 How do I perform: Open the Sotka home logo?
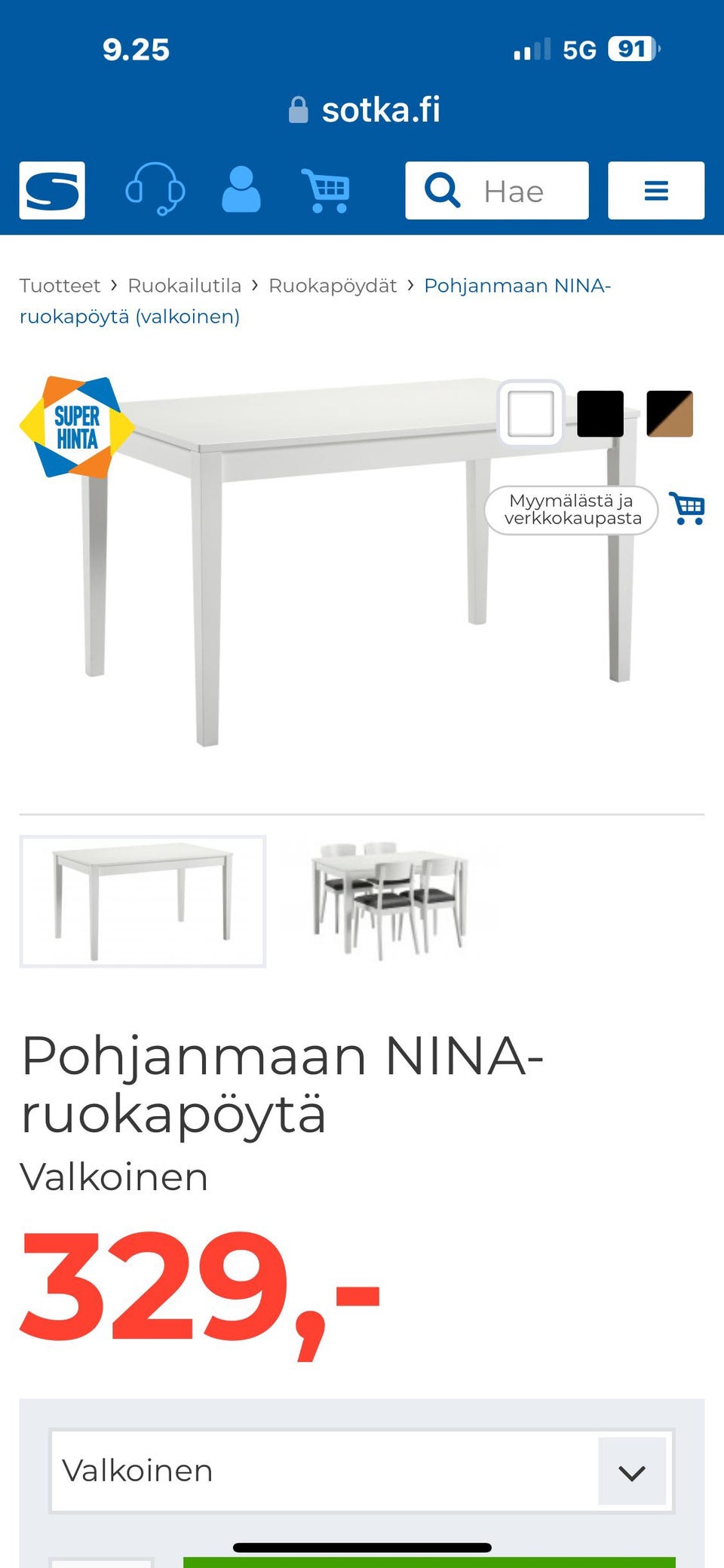[52, 190]
